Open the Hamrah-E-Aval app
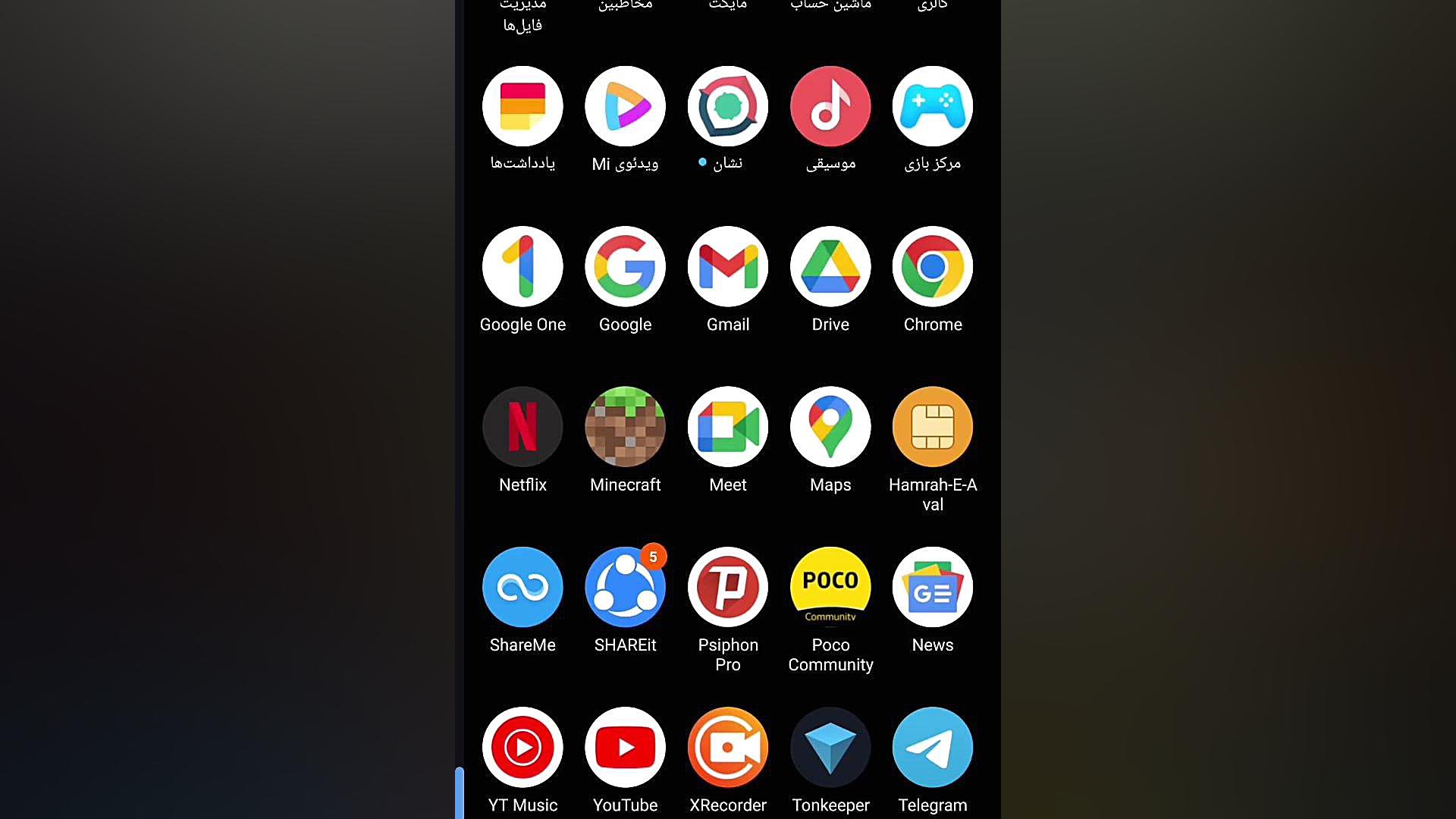Viewport: 1456px width, 819px height. (x=933, y=427)
